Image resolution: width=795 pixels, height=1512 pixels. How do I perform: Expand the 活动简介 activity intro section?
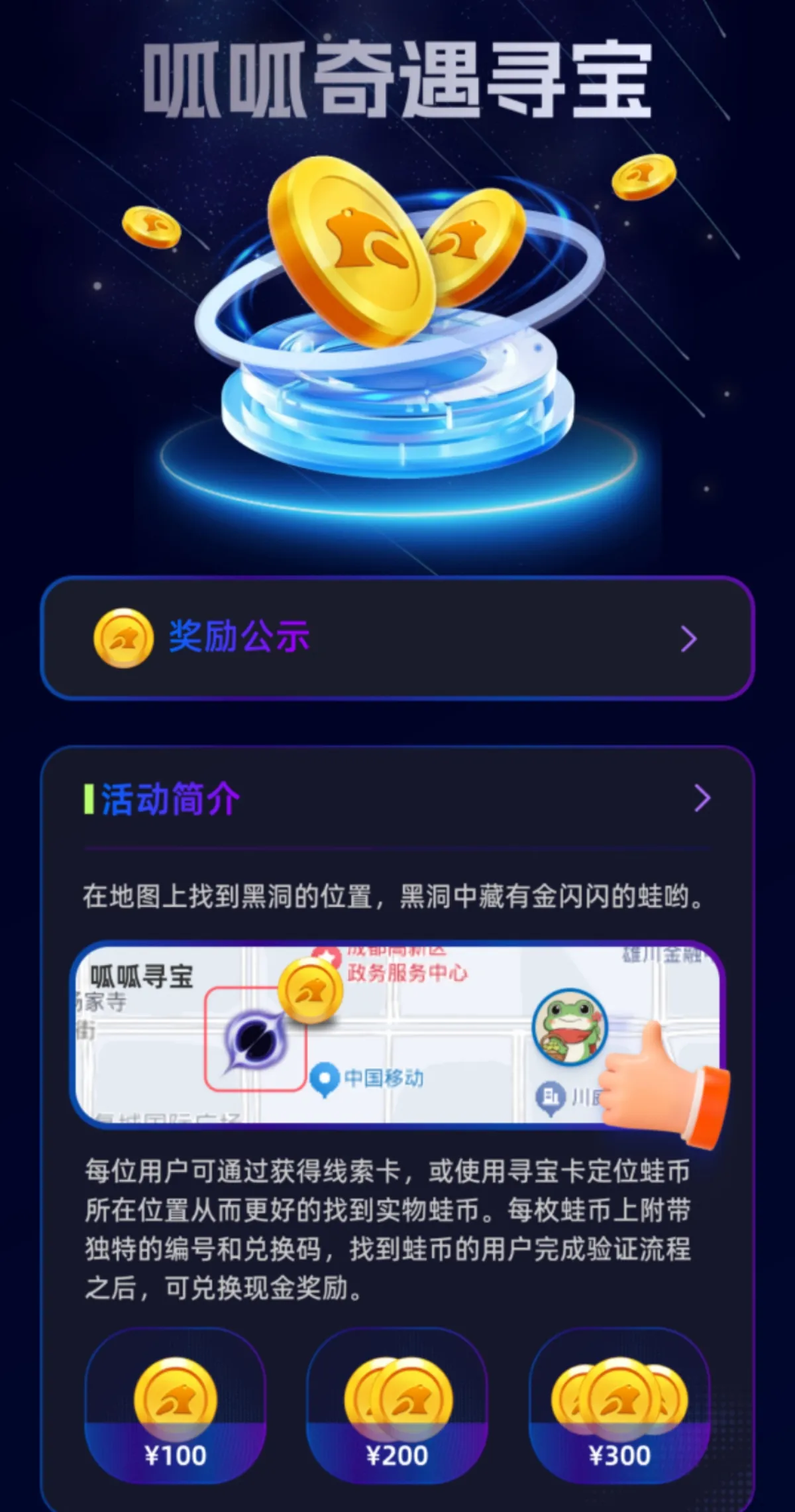click(x=702, y=798)
